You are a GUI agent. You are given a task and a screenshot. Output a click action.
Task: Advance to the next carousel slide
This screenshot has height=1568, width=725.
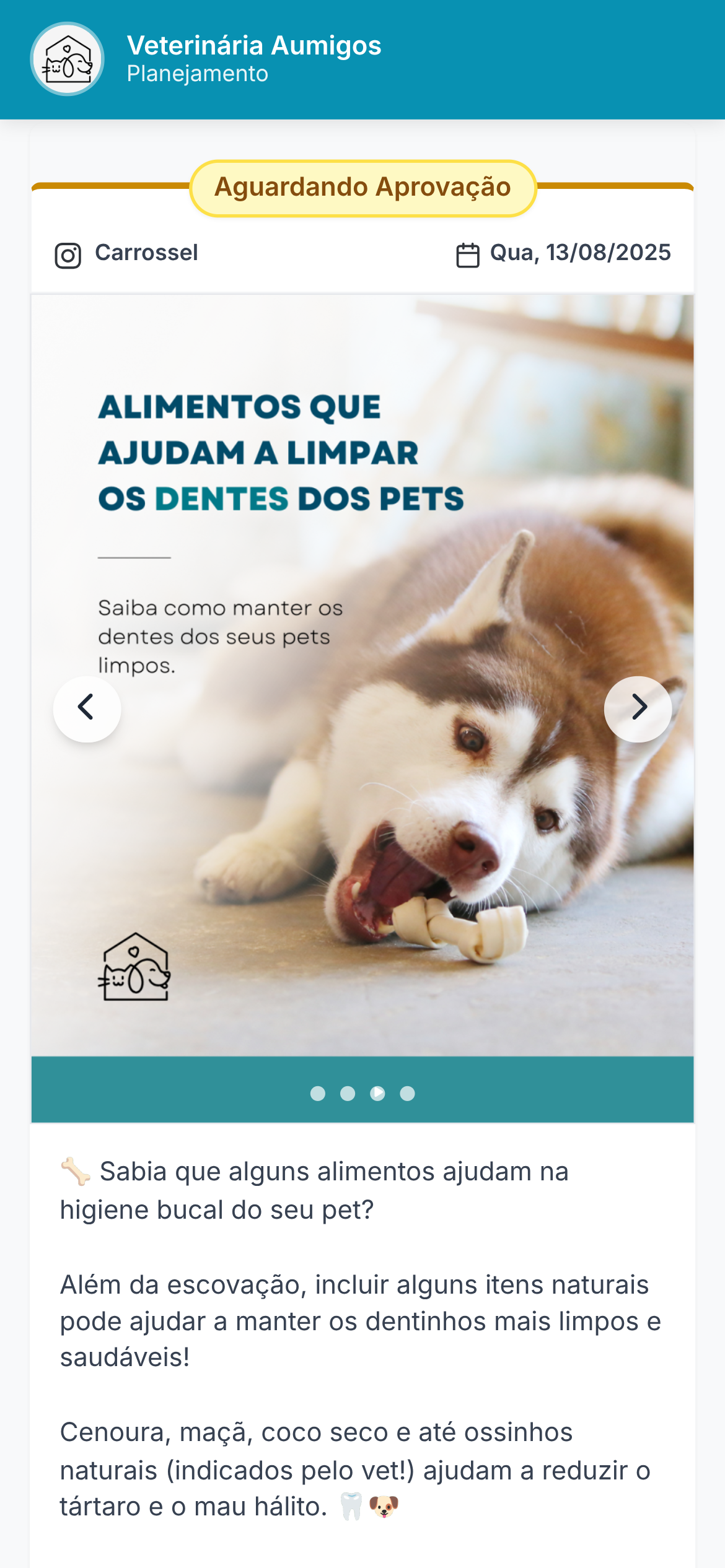click(638, 708)
